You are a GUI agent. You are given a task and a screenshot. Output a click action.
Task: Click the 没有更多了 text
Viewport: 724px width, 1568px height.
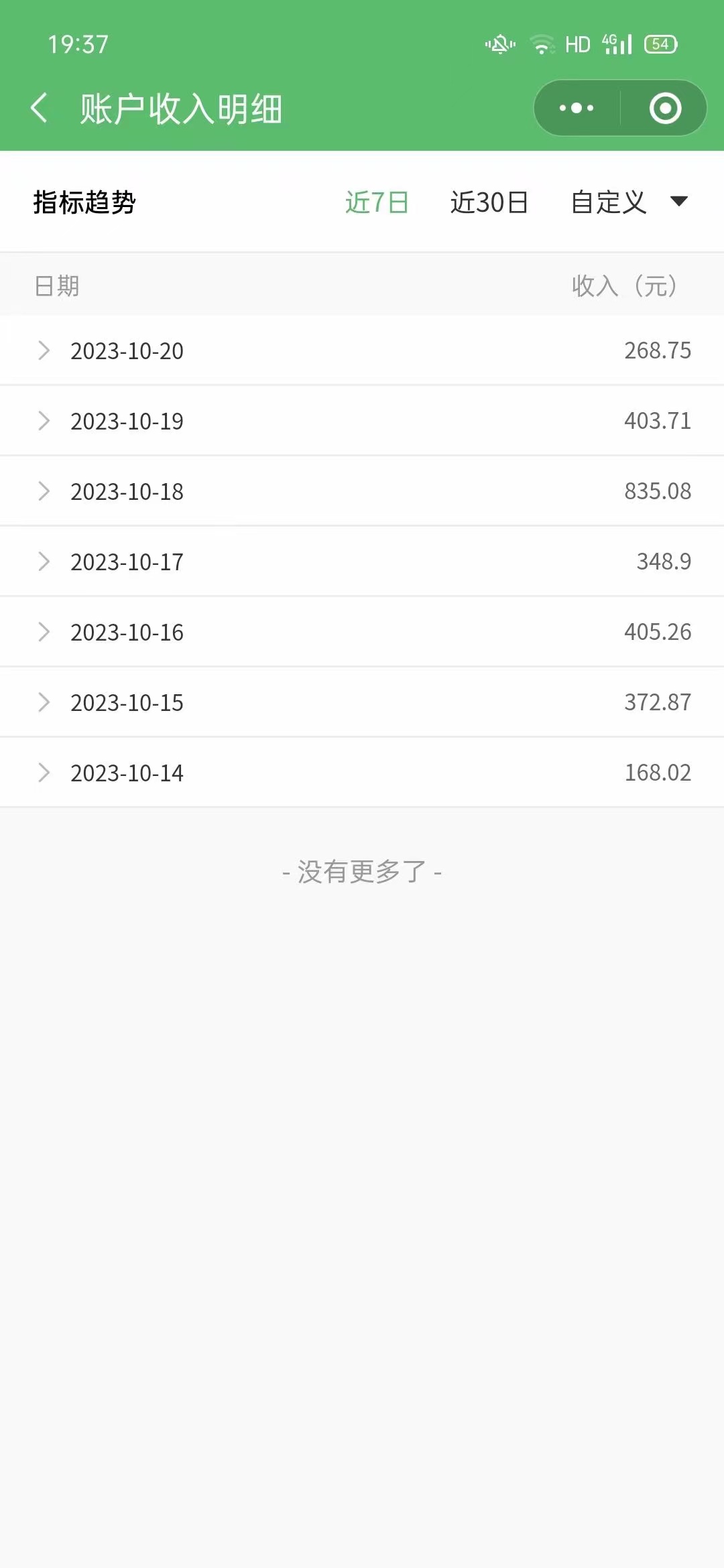(362, 872)
